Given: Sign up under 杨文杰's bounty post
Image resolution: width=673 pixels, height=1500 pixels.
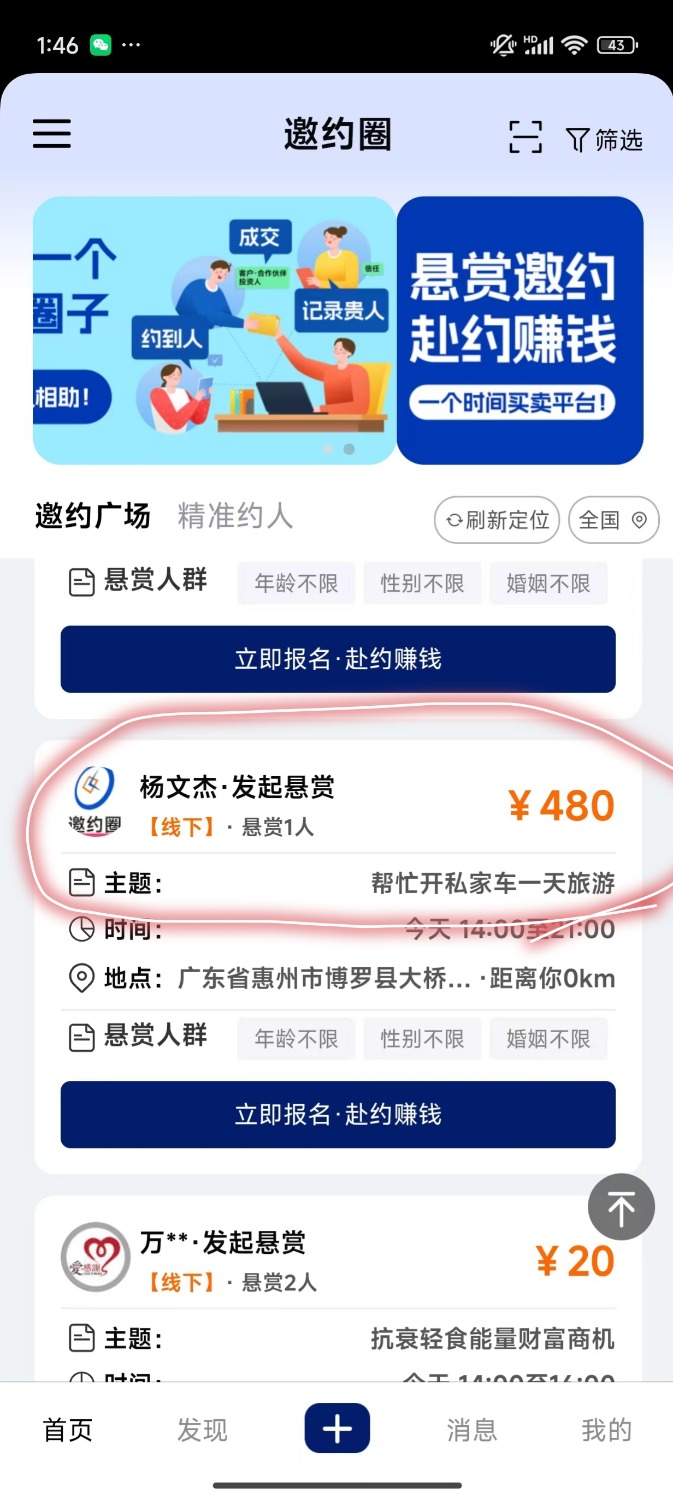Looking at the screenshot, I should tap(338, 1114).
